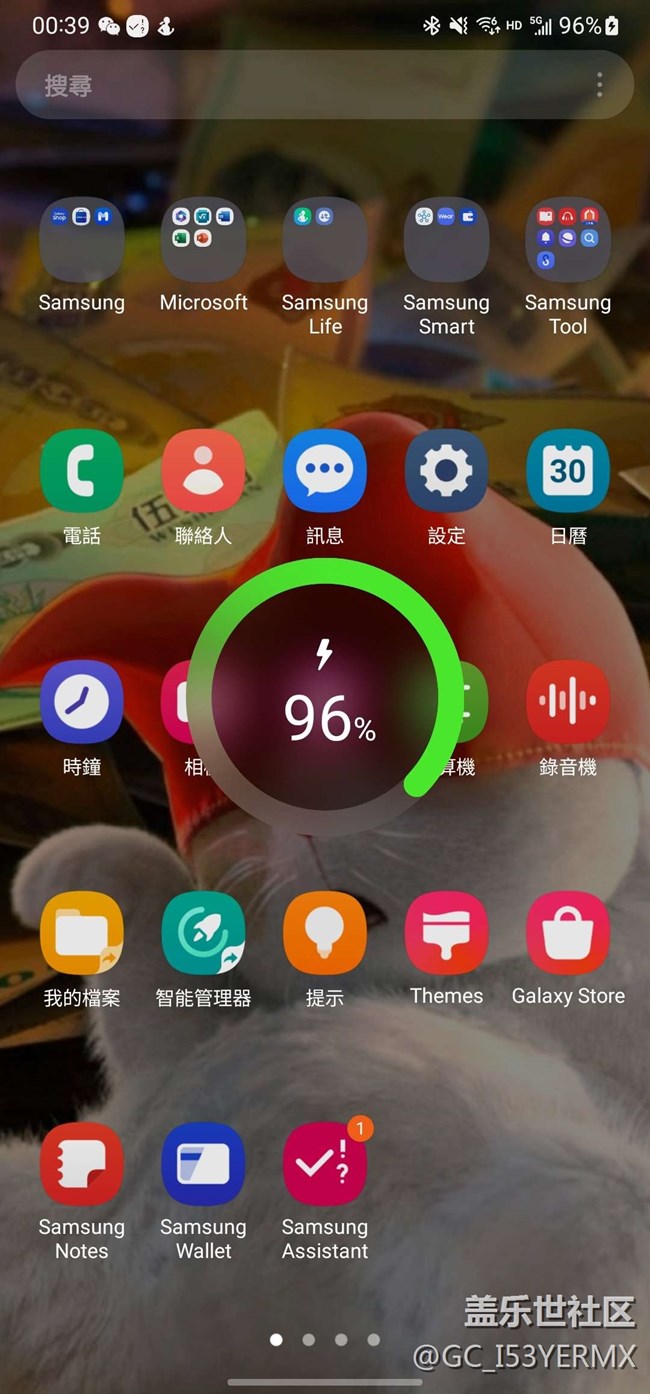This screenshot has width=650, height=1394.
Task: Launch the 電話 phone app
Action: tap(82, 471)
